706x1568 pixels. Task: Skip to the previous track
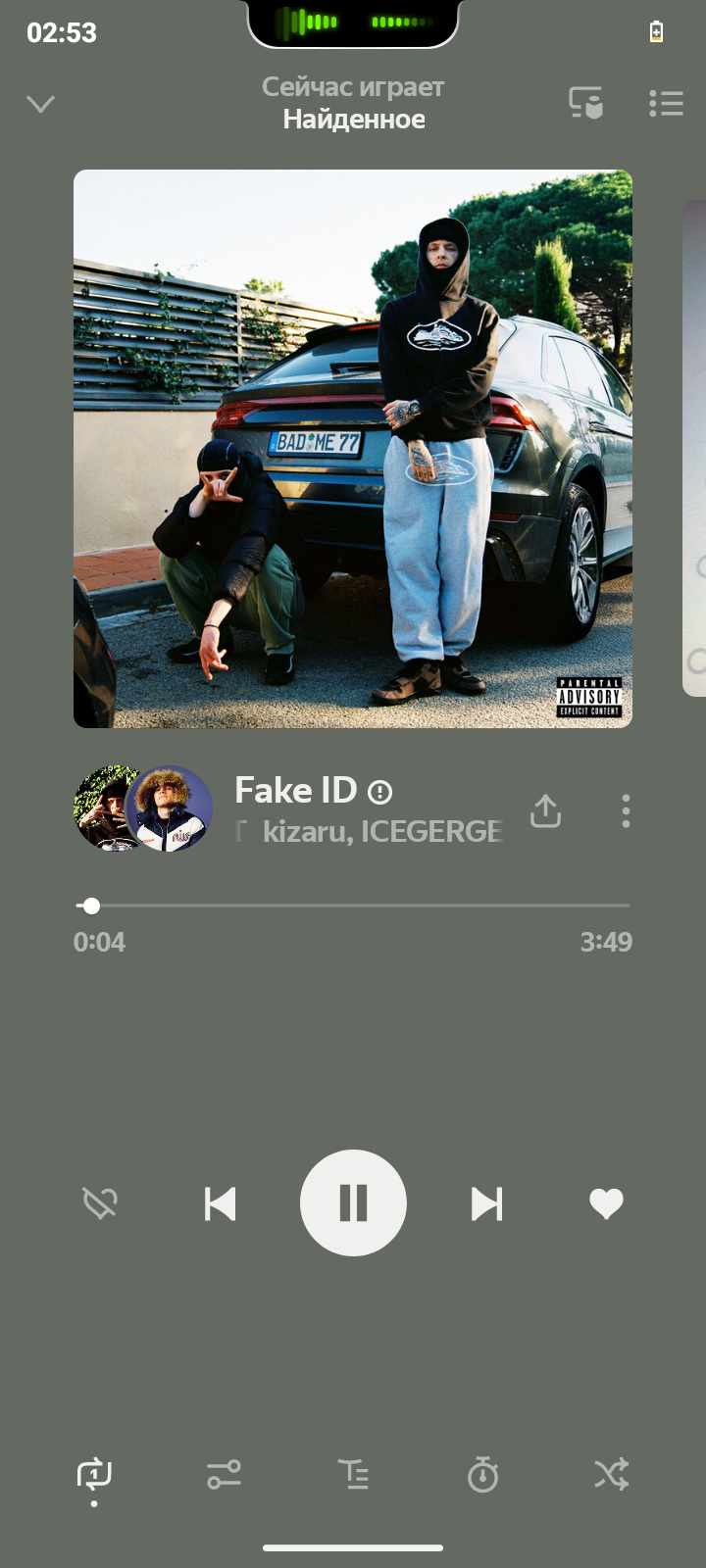[x=220, y=1203]
